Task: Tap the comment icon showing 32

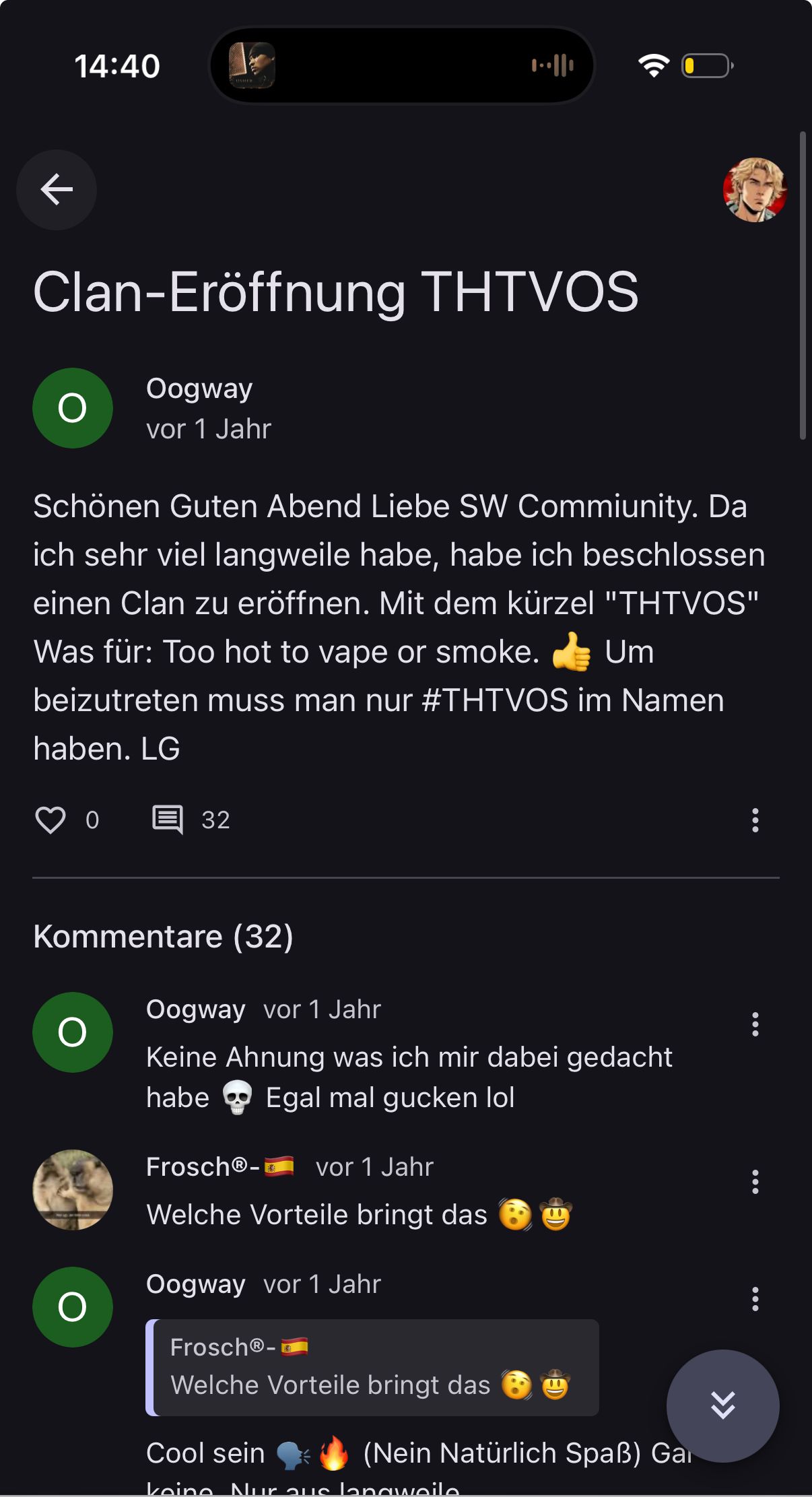Action: pyautogui.click(x=168, y=820)
